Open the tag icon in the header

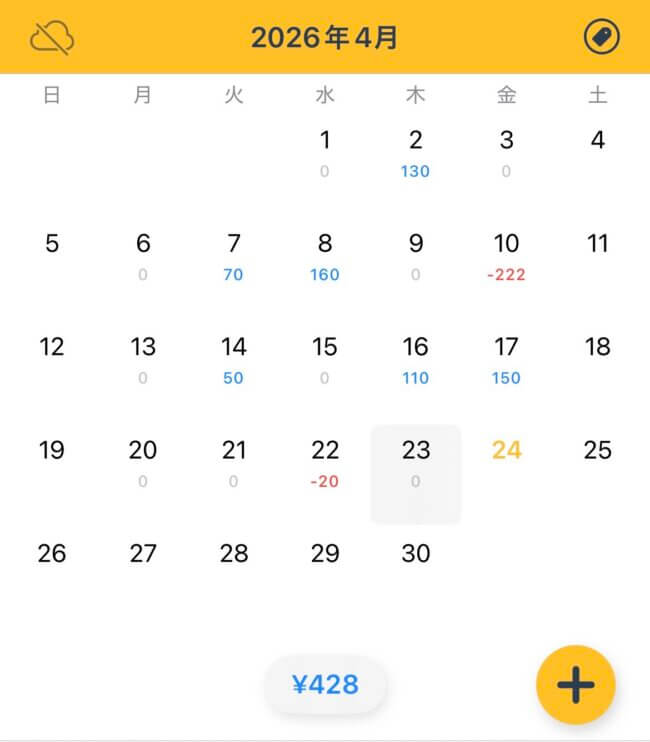point(601,37)
